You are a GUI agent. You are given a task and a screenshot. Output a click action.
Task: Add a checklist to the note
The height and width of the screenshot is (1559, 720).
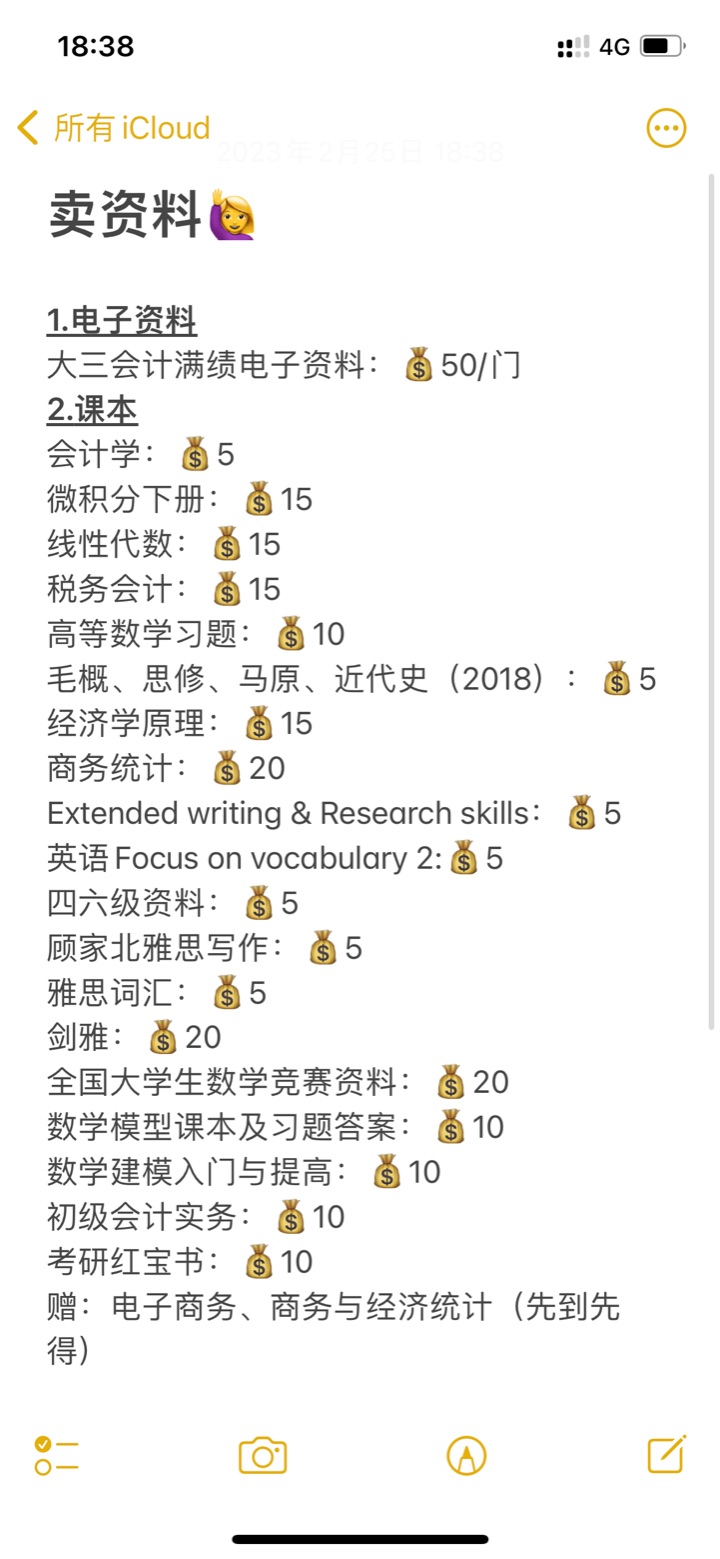56,1455
